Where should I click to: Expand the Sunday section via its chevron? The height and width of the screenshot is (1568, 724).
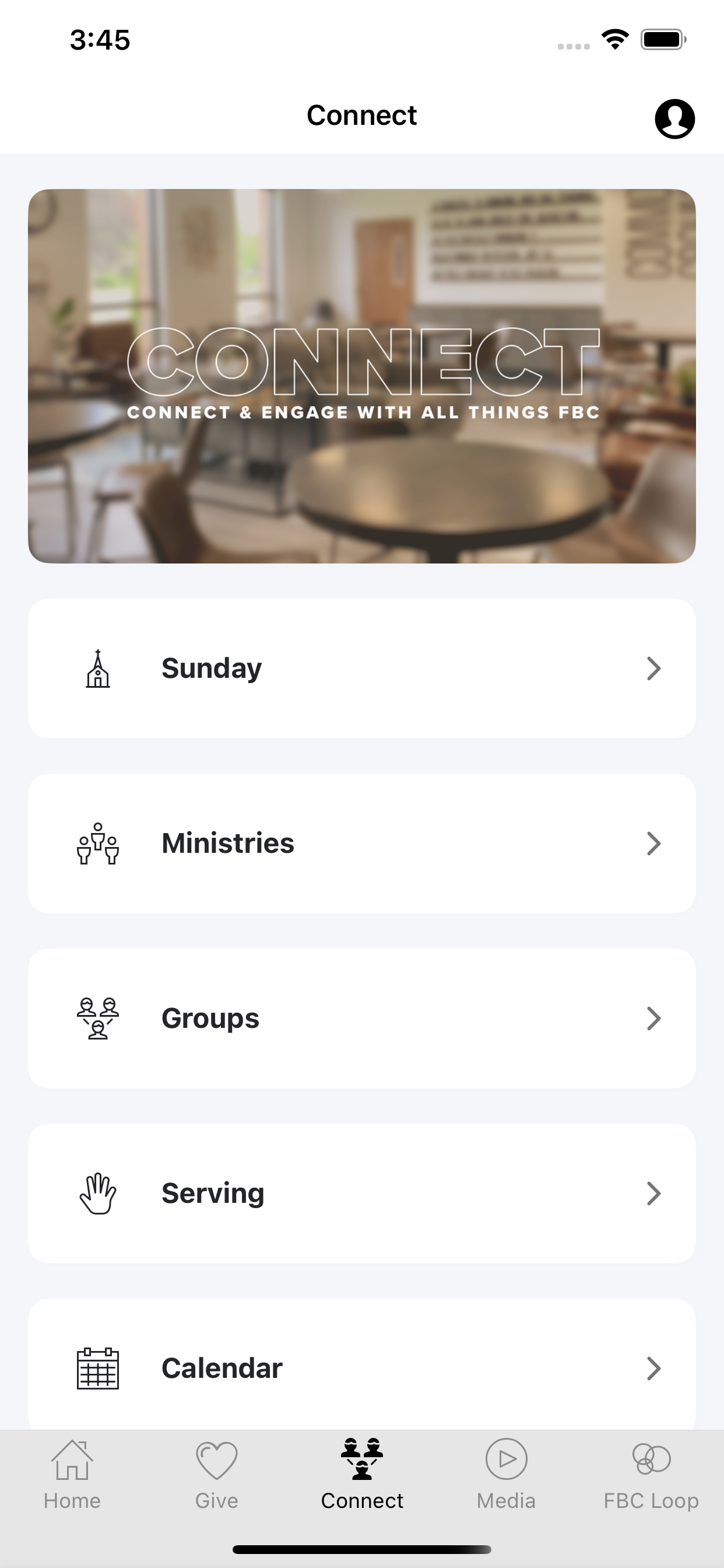[653, 668]
